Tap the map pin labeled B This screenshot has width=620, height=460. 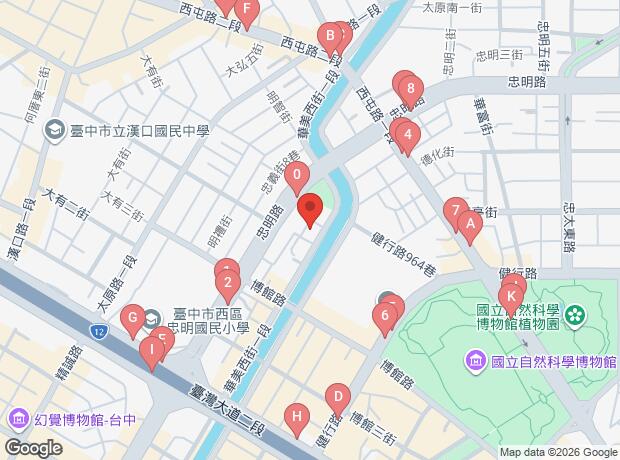[329, 36]
